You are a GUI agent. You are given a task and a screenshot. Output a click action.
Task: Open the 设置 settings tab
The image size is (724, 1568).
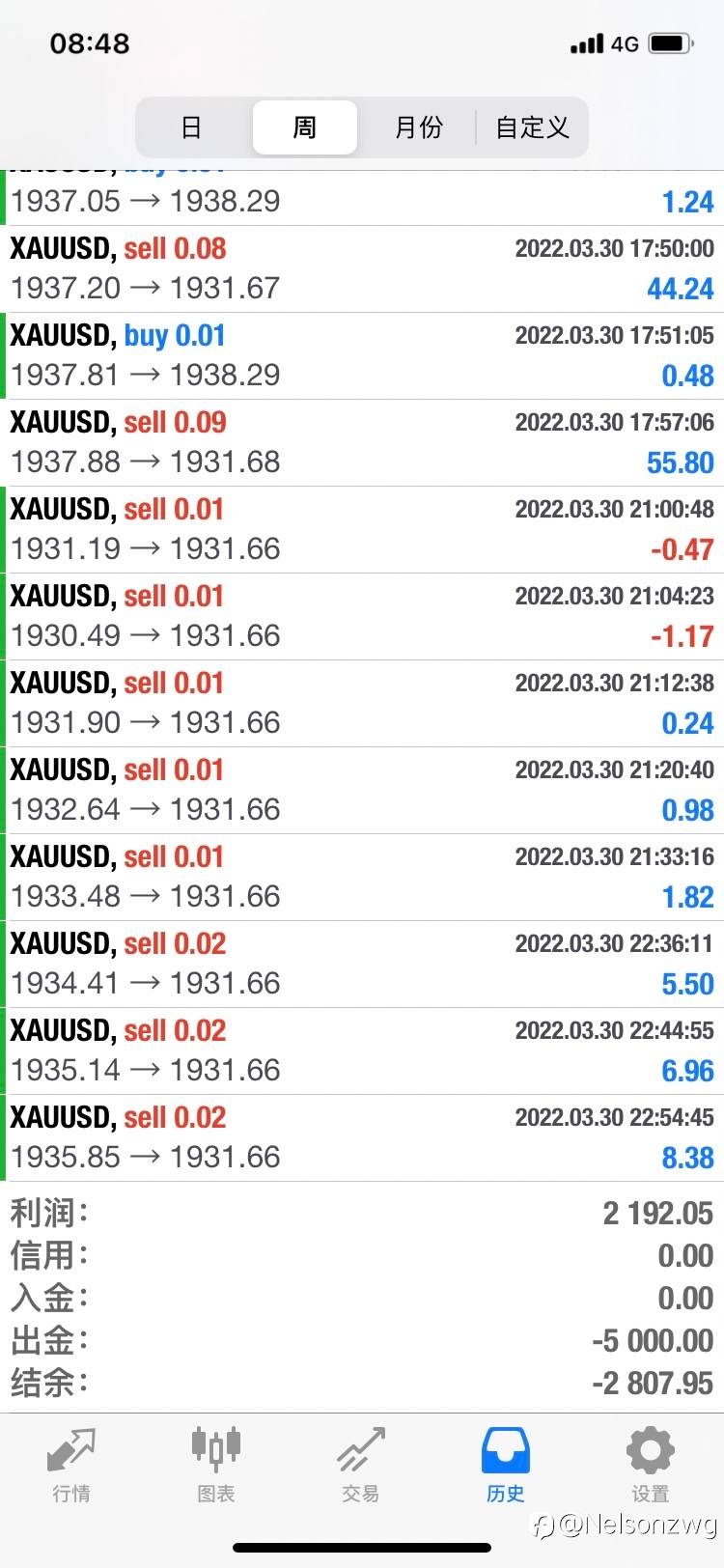pos(650,1464)
